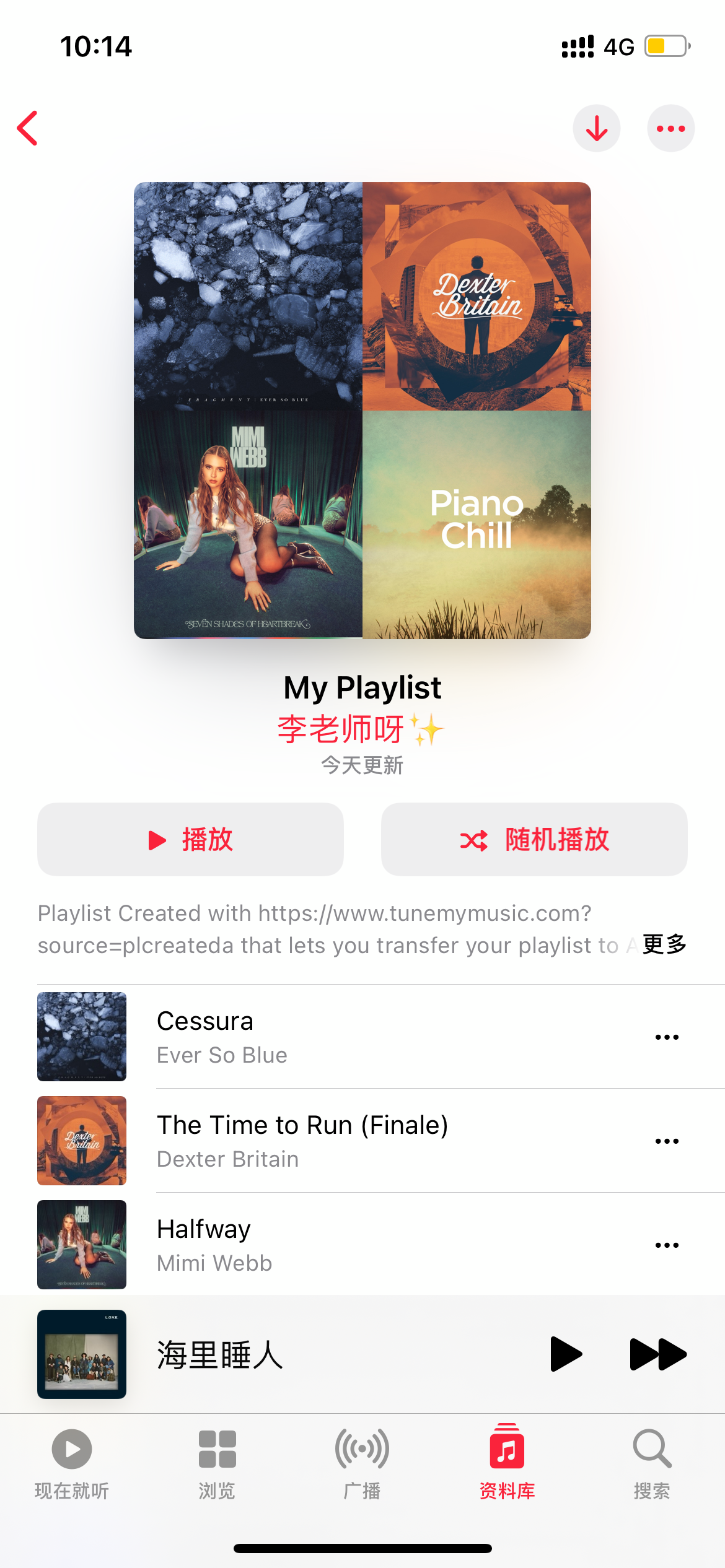The height and width of the screenshot is (1568, 725).
Task: Switch to the 广播 tab
Action: [x=362, y=1464]
